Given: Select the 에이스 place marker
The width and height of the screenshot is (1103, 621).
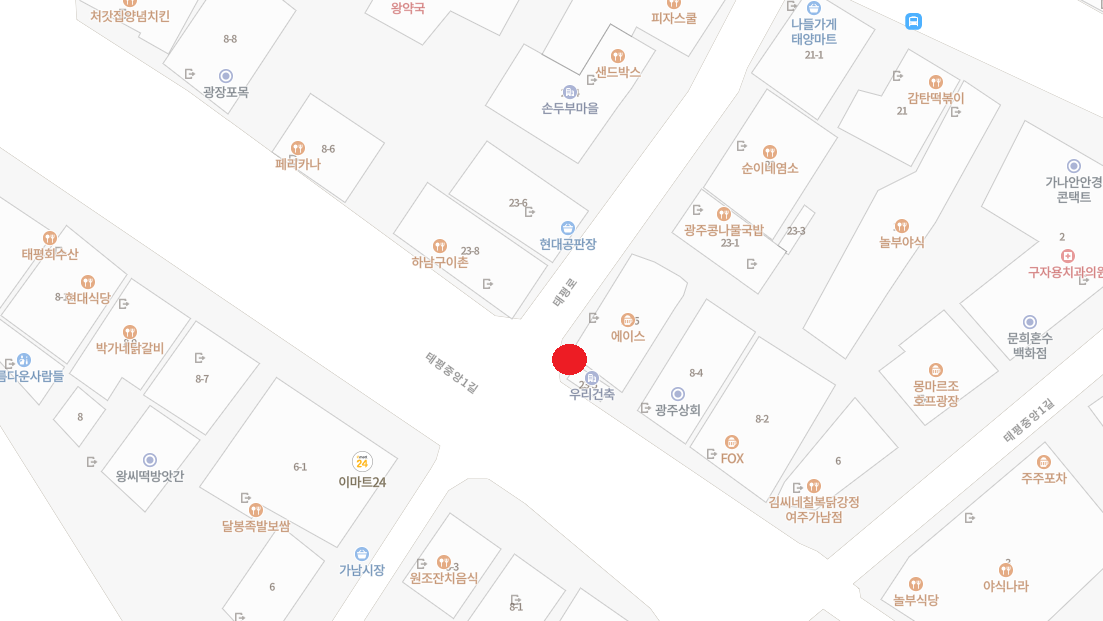Looking at the screenshot, I should [628, 320].
